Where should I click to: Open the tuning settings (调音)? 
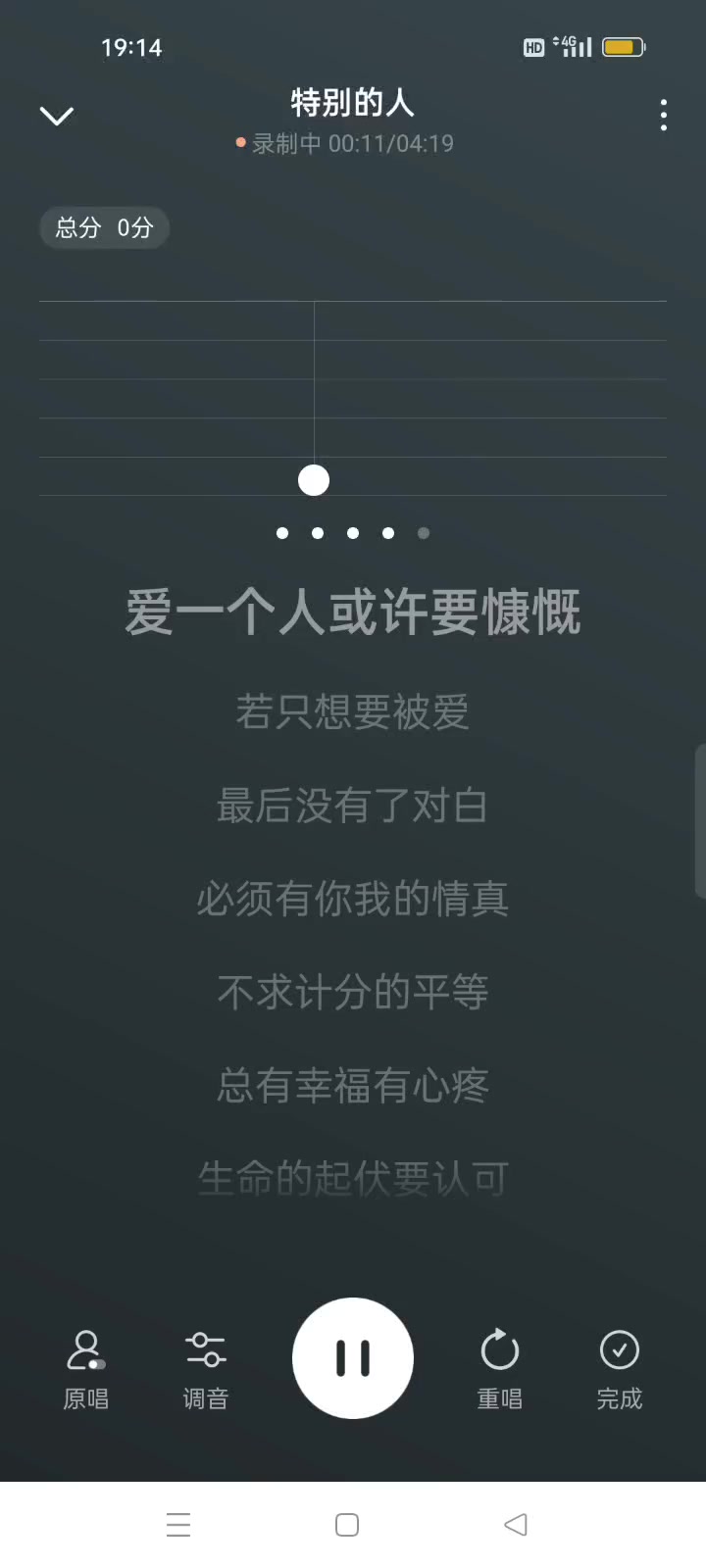tap(206, 1369)
